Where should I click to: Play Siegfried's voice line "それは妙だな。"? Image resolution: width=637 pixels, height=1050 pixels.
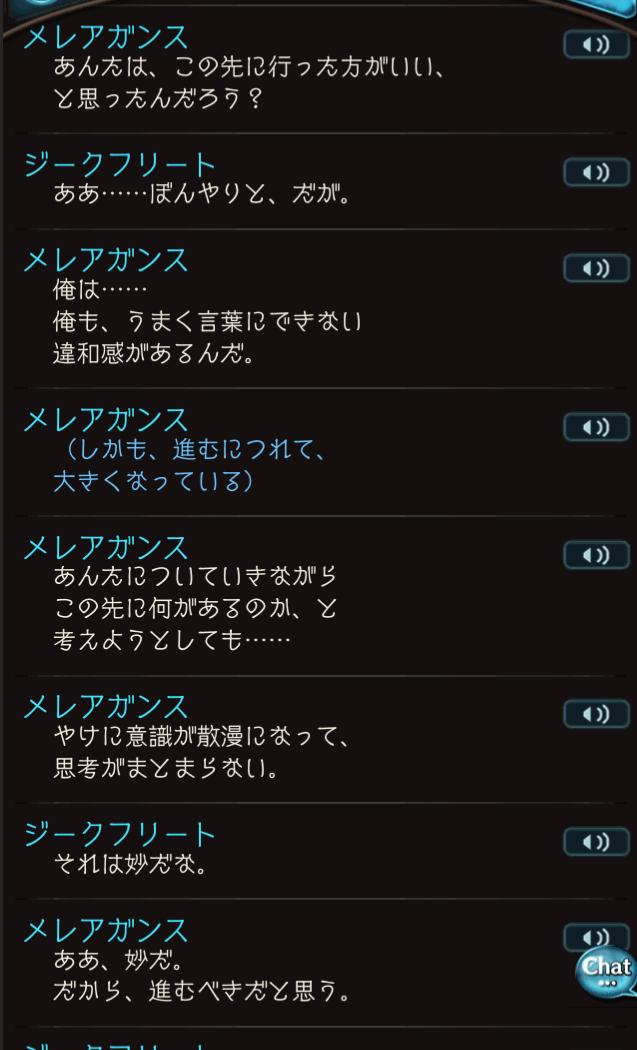pyautogui.click(x=596, y=842)
